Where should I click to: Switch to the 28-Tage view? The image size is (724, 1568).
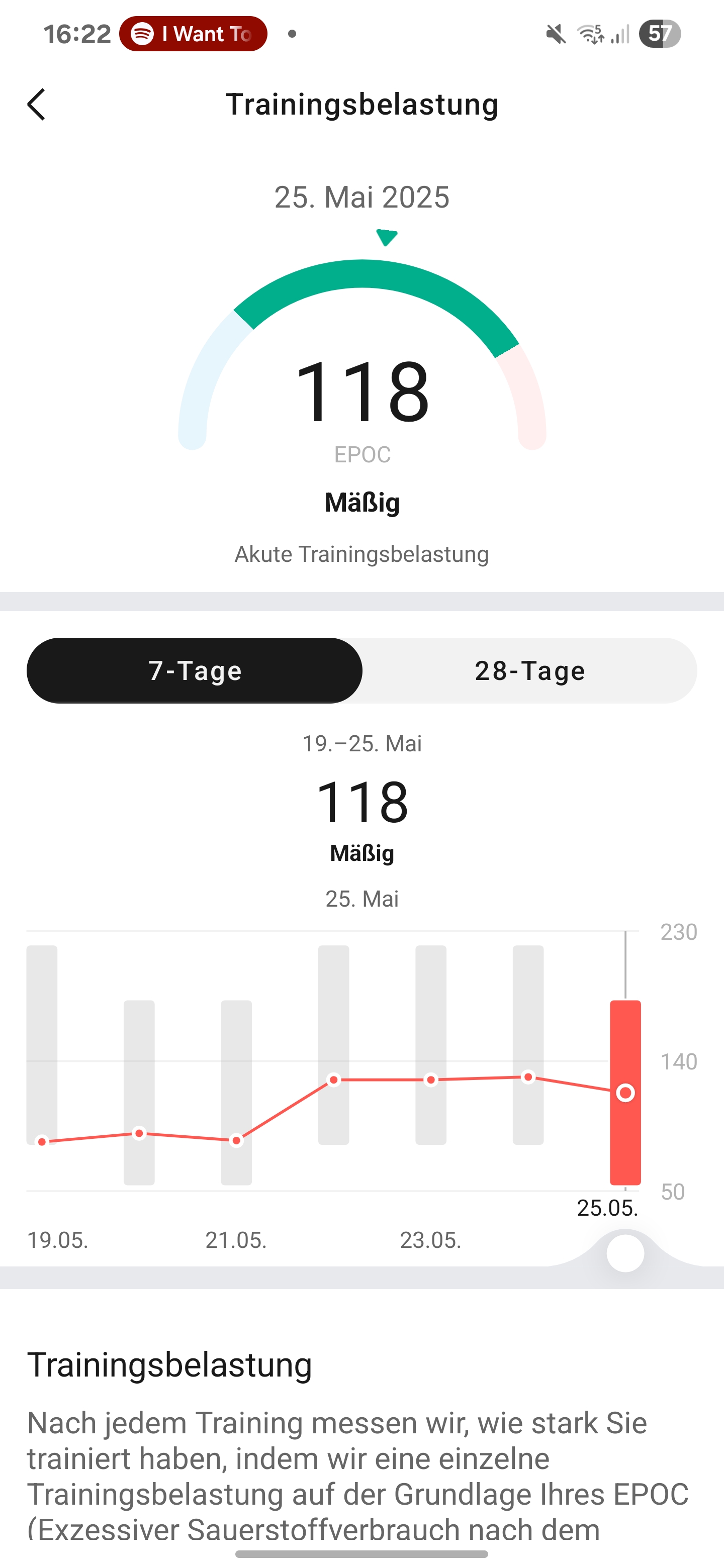click(x=529, y=670)
